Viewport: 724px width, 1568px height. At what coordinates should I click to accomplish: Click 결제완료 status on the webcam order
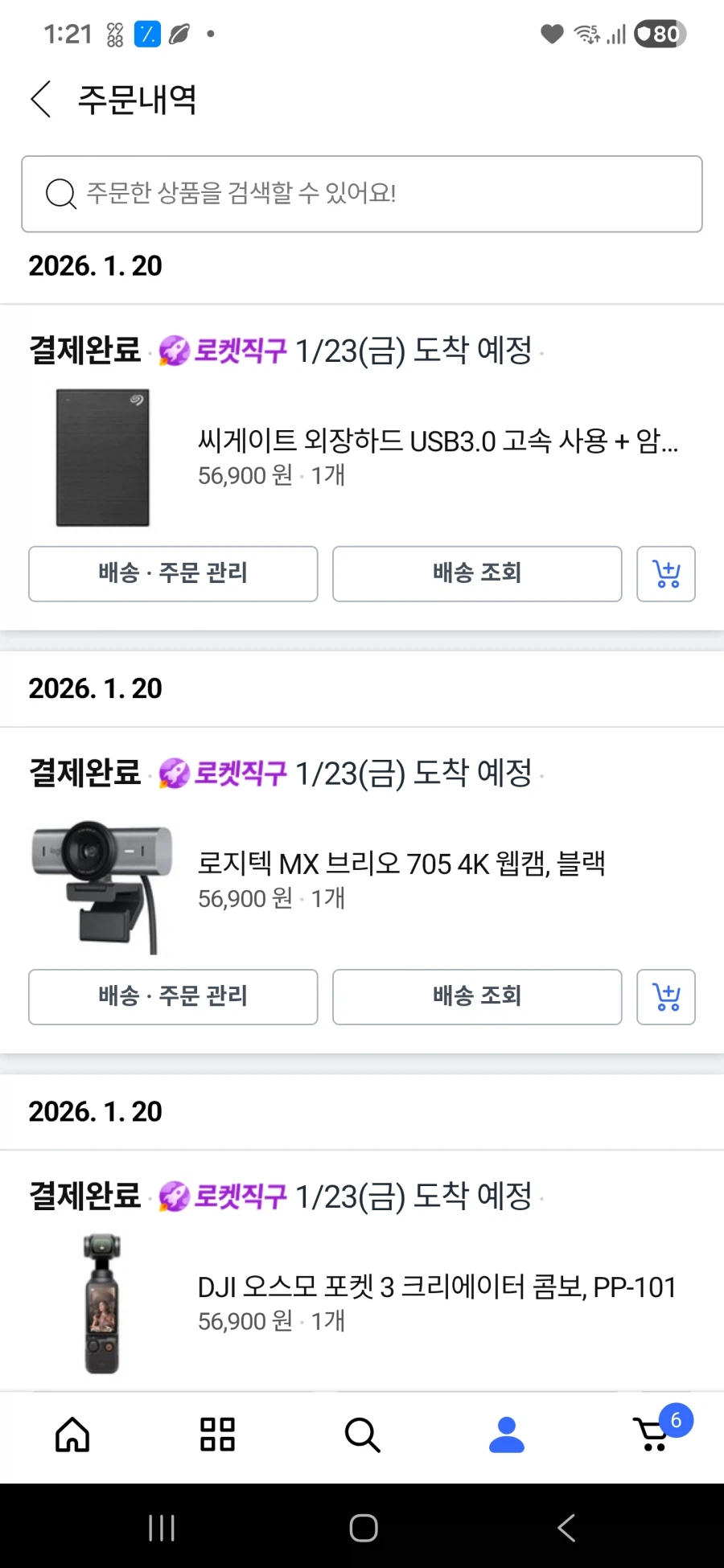(84, 773)
